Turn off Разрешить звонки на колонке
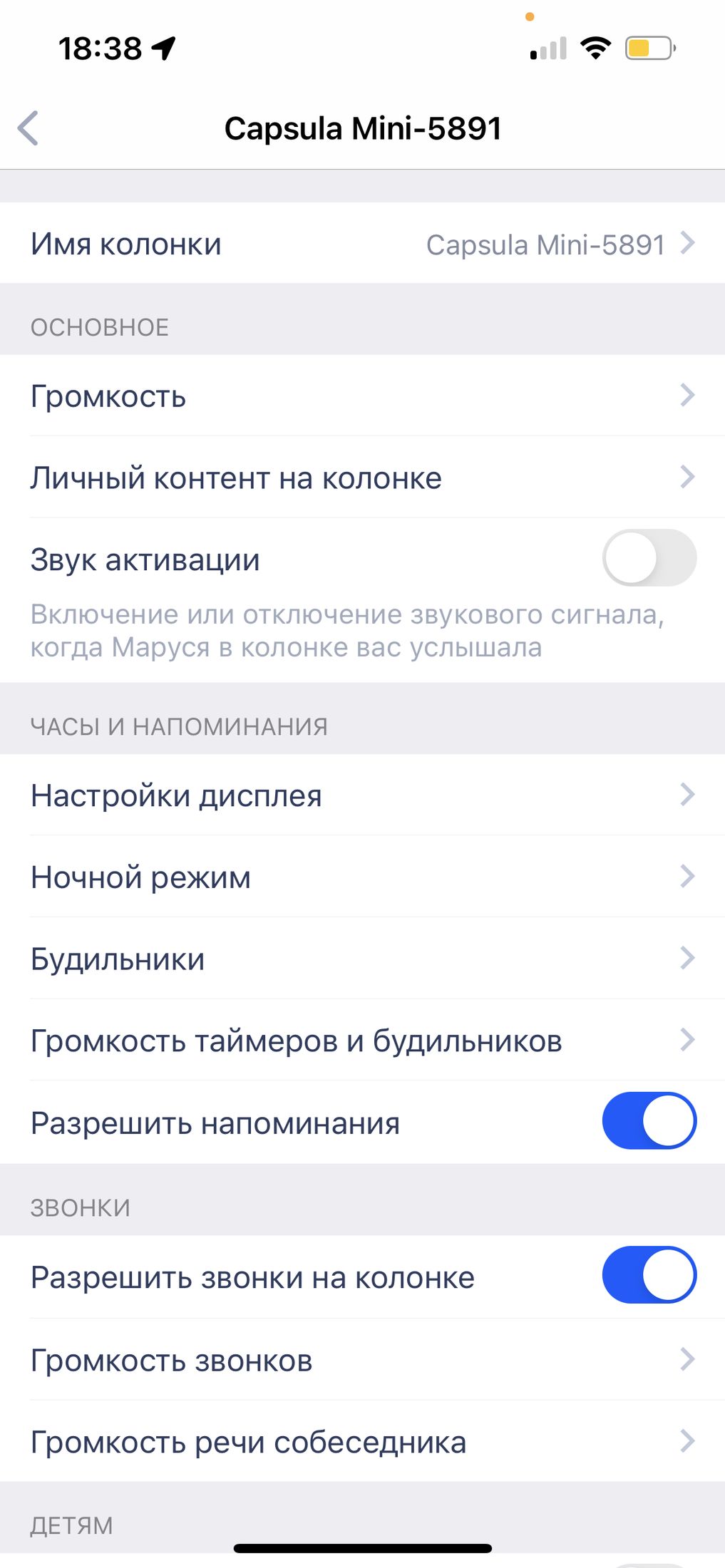This screenshot has height=1568, width=725. point(649,1275)
